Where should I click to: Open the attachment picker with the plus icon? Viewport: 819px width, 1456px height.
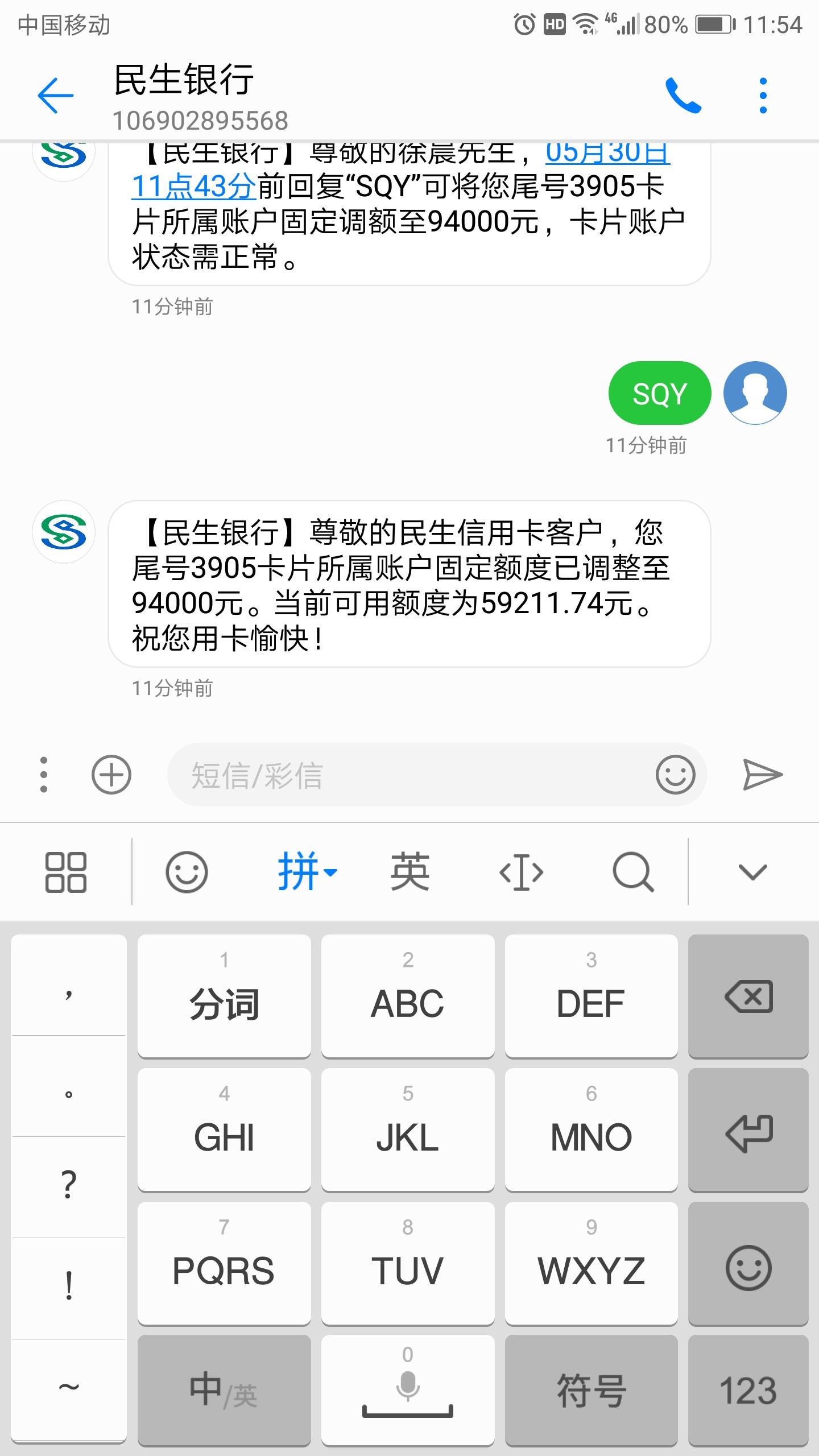tap(111, 773)
